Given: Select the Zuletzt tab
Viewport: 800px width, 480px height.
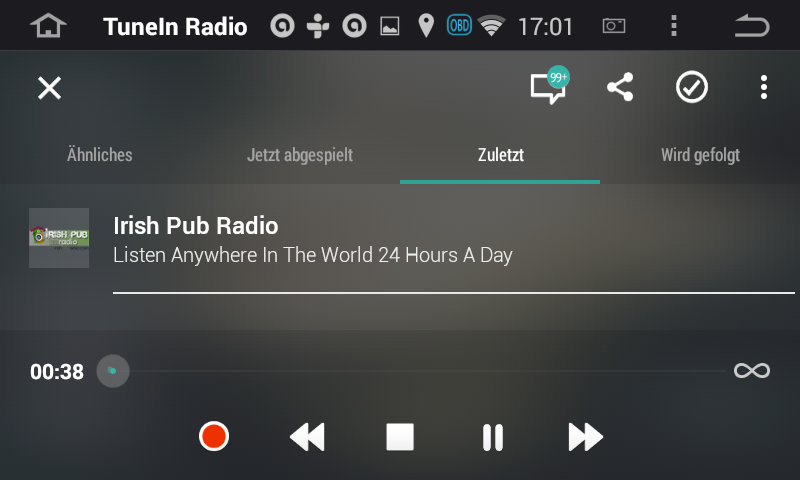Looking at the screenshot, I should [x=500, y=155].
